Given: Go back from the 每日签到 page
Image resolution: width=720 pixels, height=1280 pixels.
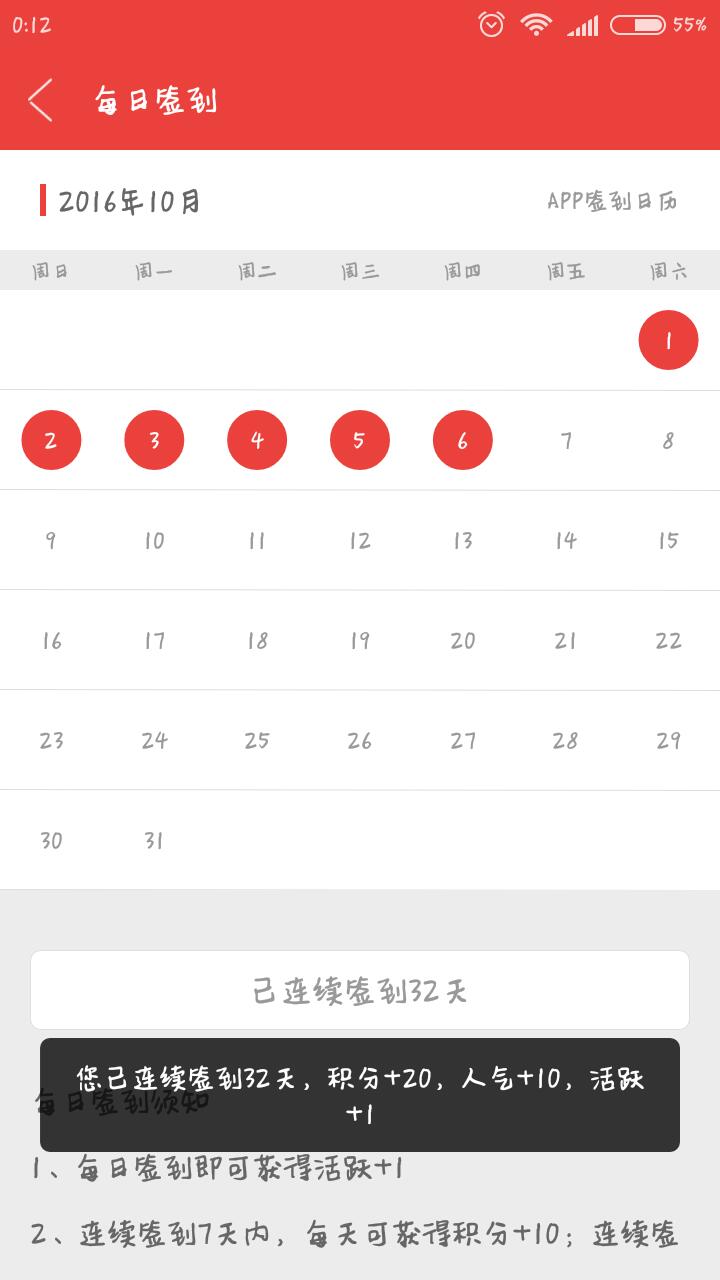Looking at the screenshot, I should 40,100.
